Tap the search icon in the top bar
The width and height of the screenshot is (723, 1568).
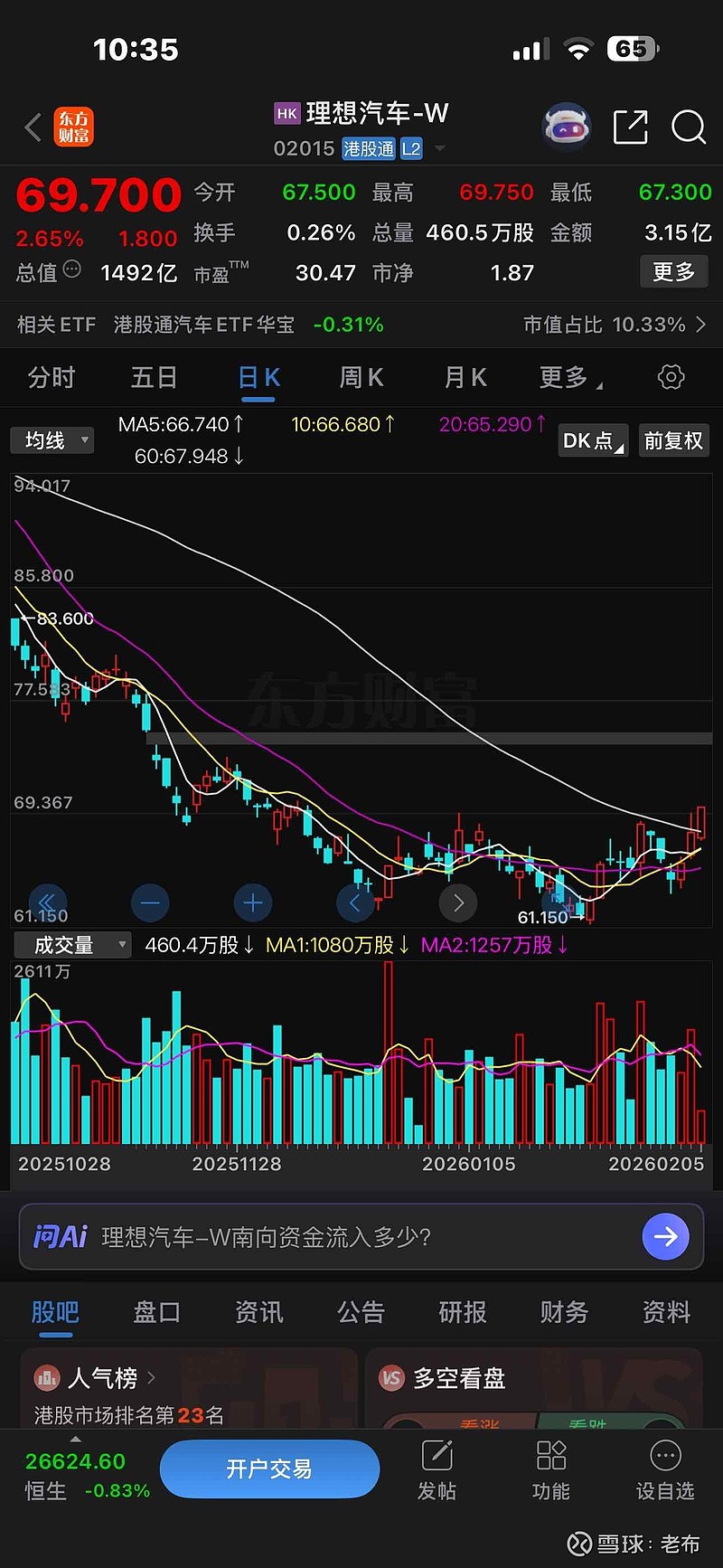pos(689,128)
